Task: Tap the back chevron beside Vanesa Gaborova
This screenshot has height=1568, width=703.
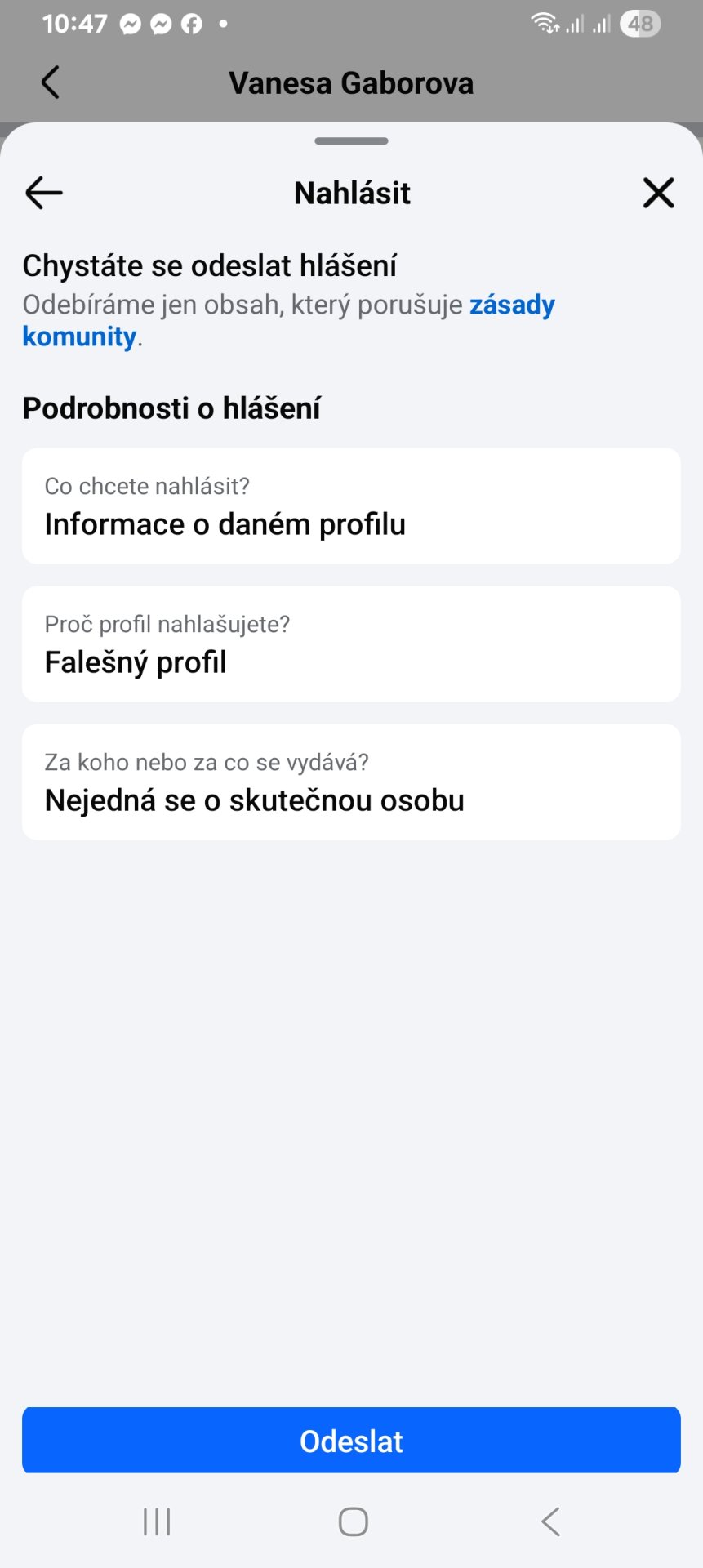Action: point(49,82)
